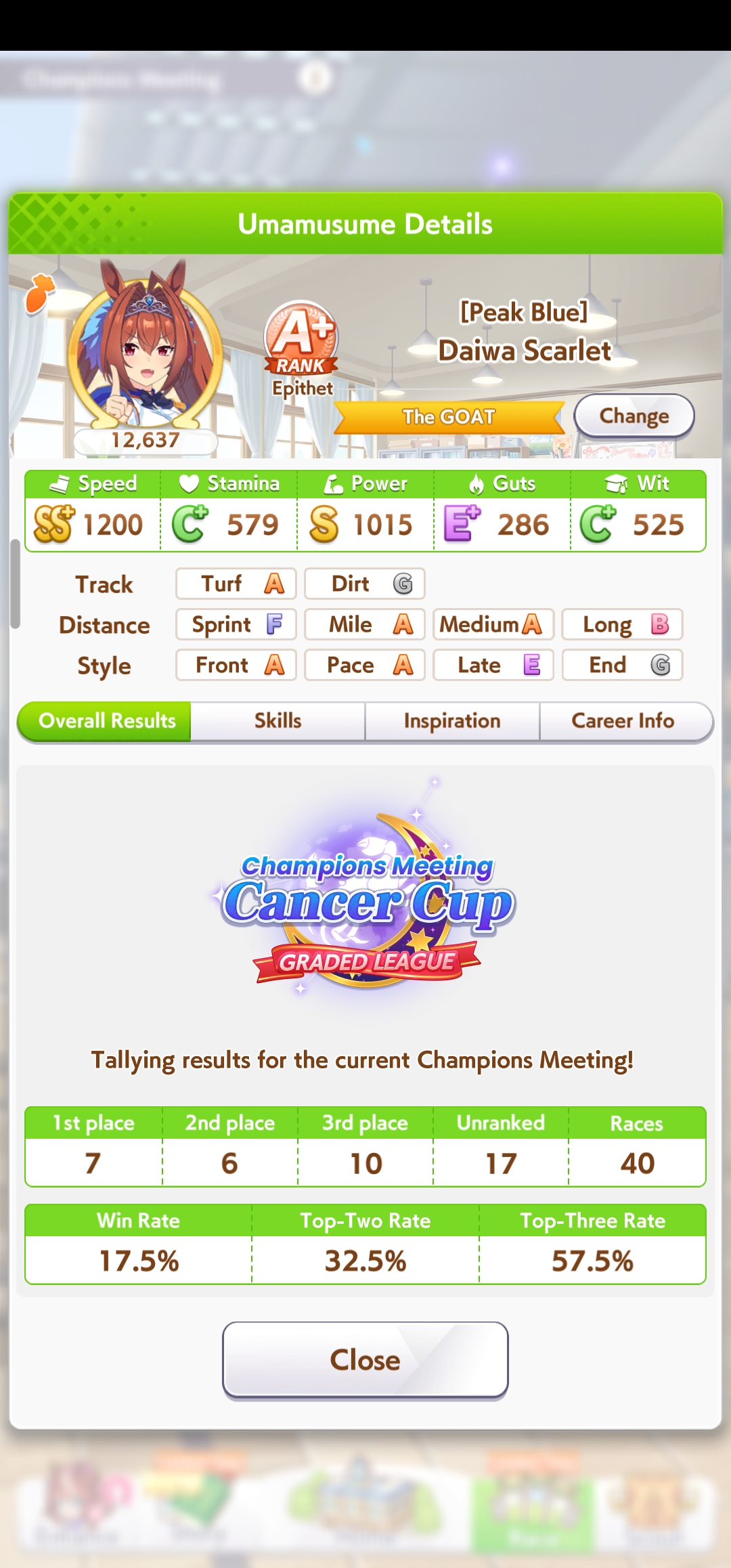
Task: Close the Umamusume Details dialog
Action: 365,1359
